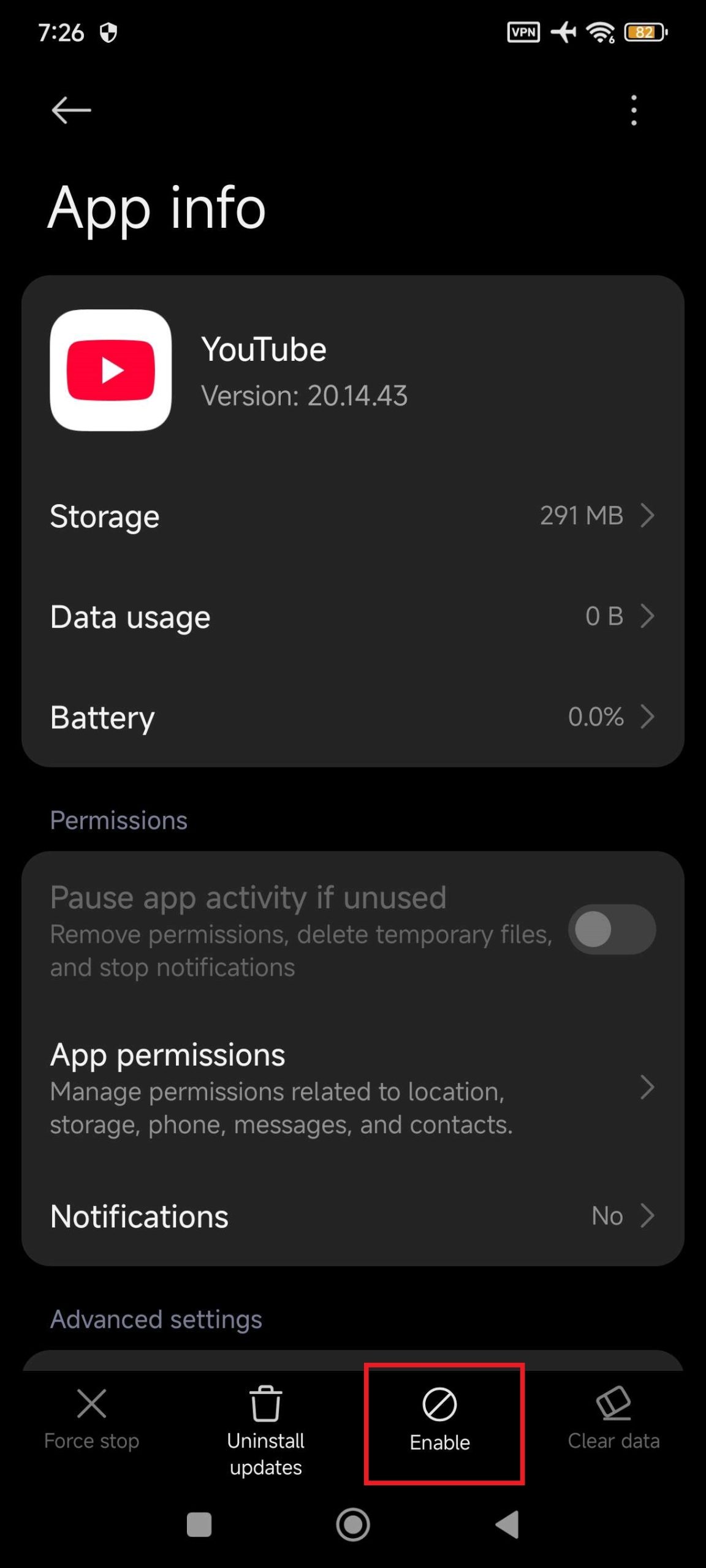Enable the YouTube app

[440, 1421]
